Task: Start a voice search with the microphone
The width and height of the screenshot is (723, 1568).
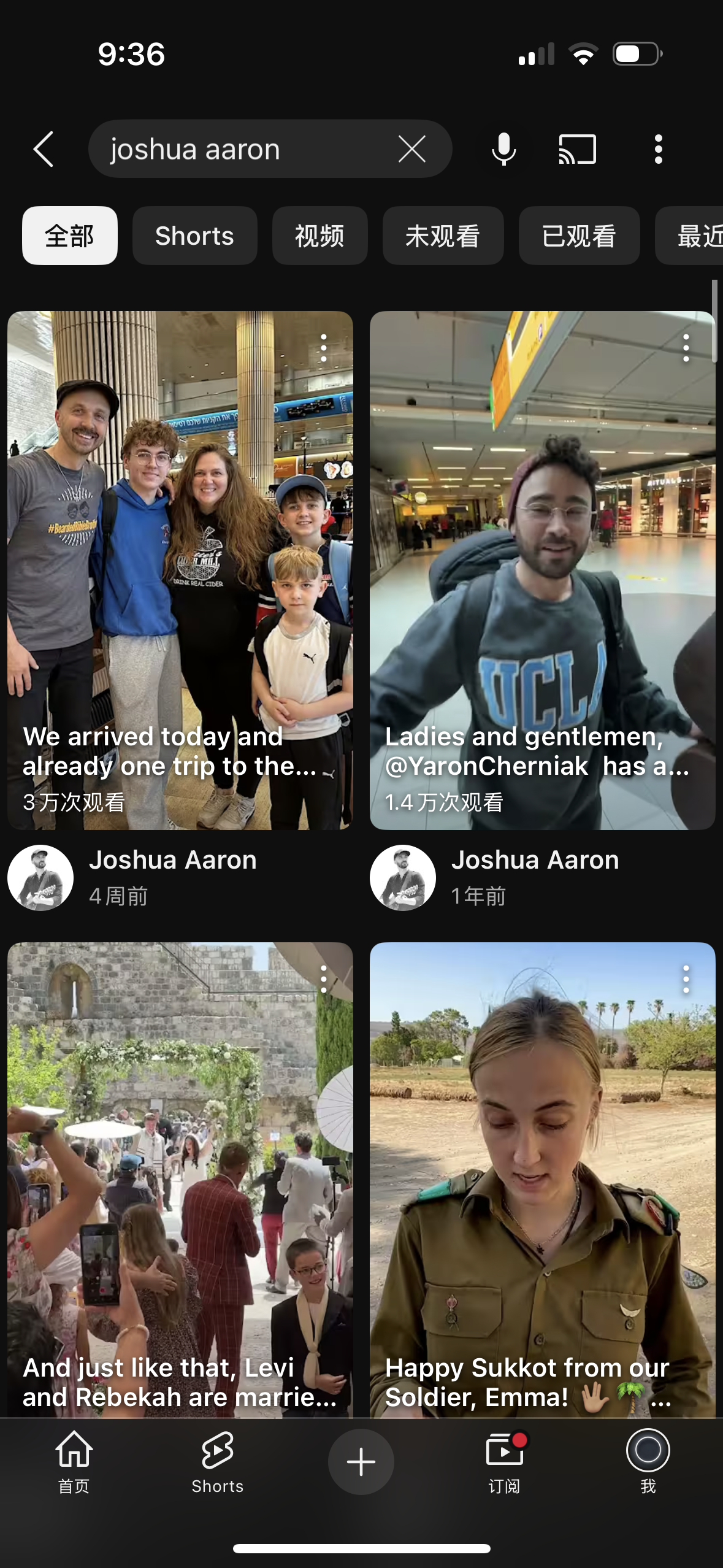Action: point(503,149)
